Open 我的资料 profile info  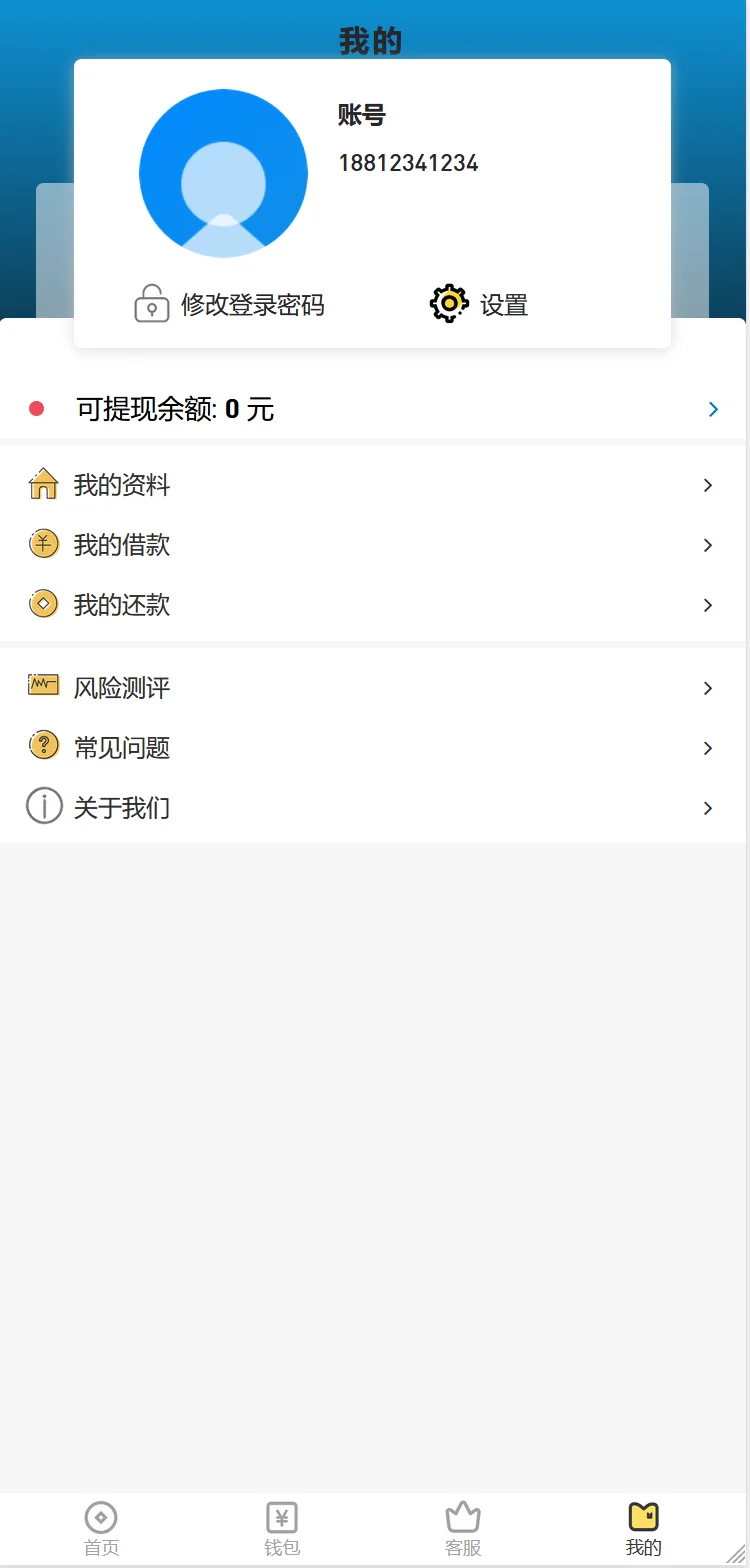[373, 486]
